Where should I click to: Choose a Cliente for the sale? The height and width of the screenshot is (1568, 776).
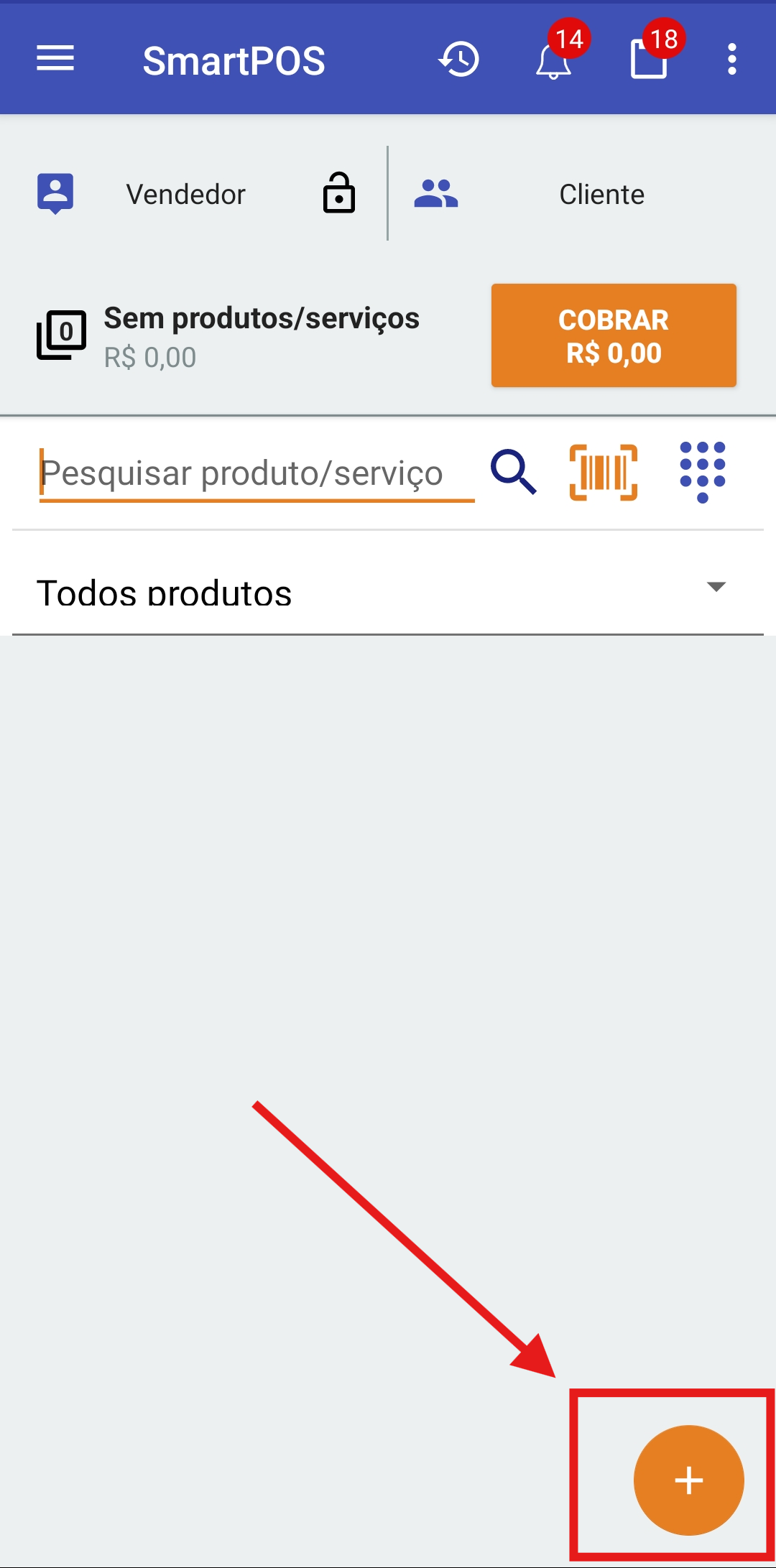click(601, 195)
